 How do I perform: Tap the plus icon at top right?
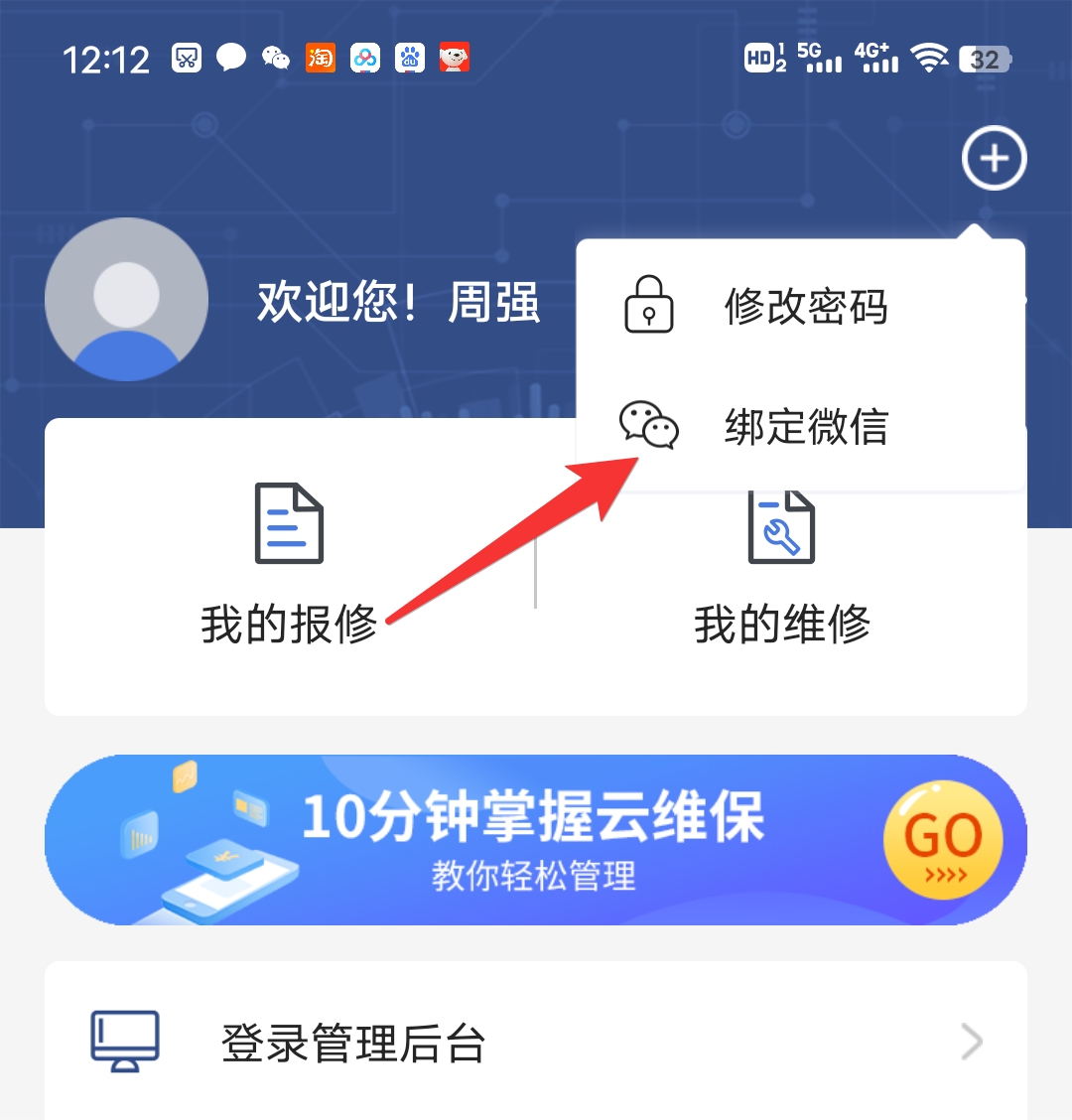coord(995,158)
